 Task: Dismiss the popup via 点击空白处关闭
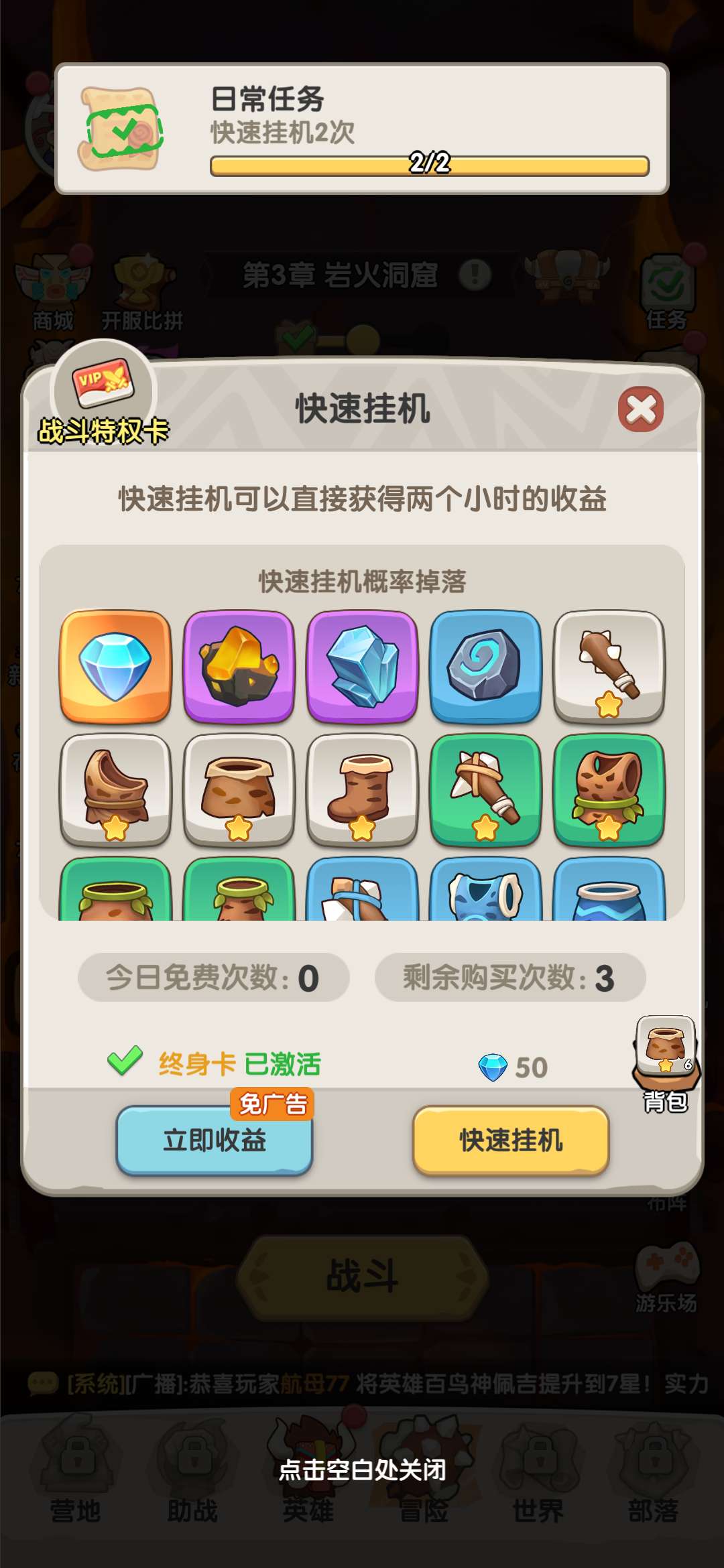[362, 1470]
